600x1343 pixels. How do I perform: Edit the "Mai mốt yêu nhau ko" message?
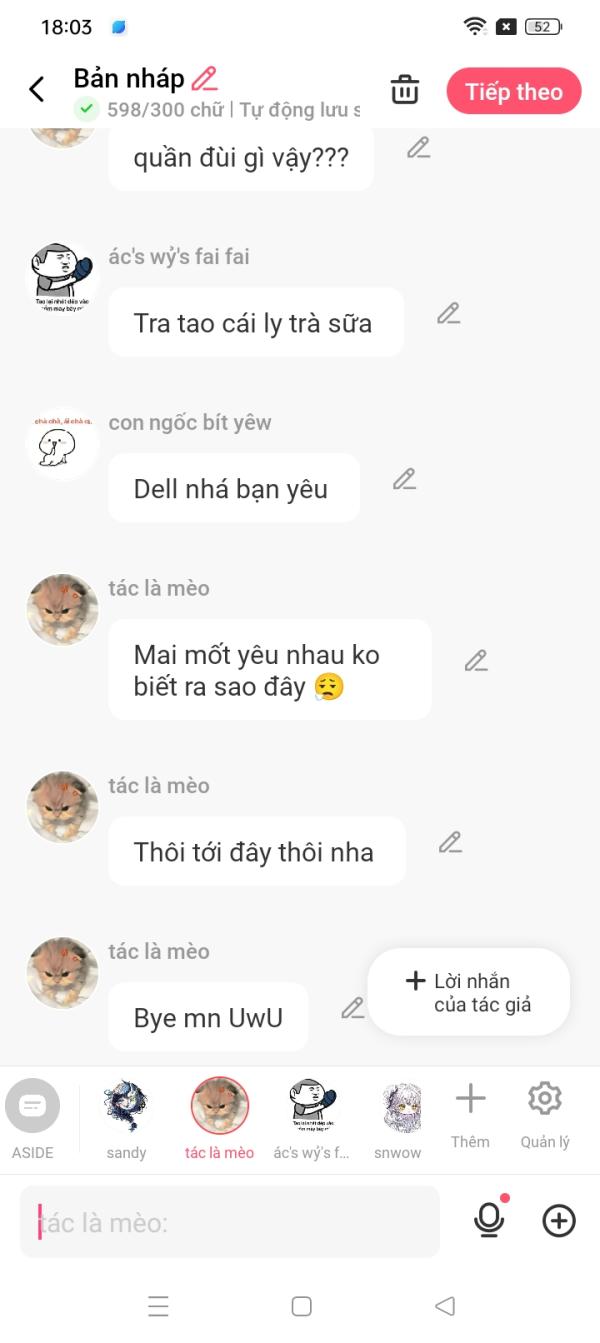tap(476, 661)
